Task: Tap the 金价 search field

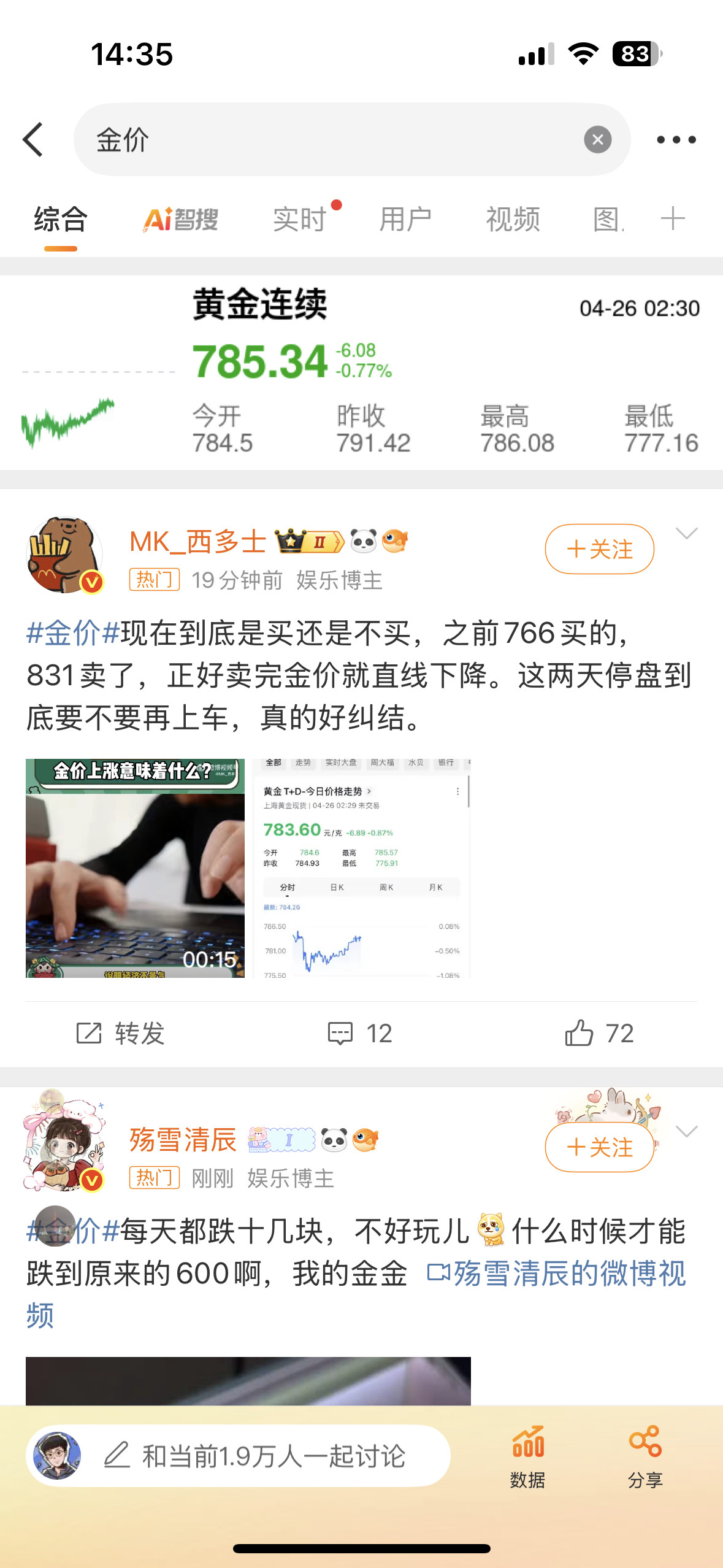Action: [x=331, y=140]
